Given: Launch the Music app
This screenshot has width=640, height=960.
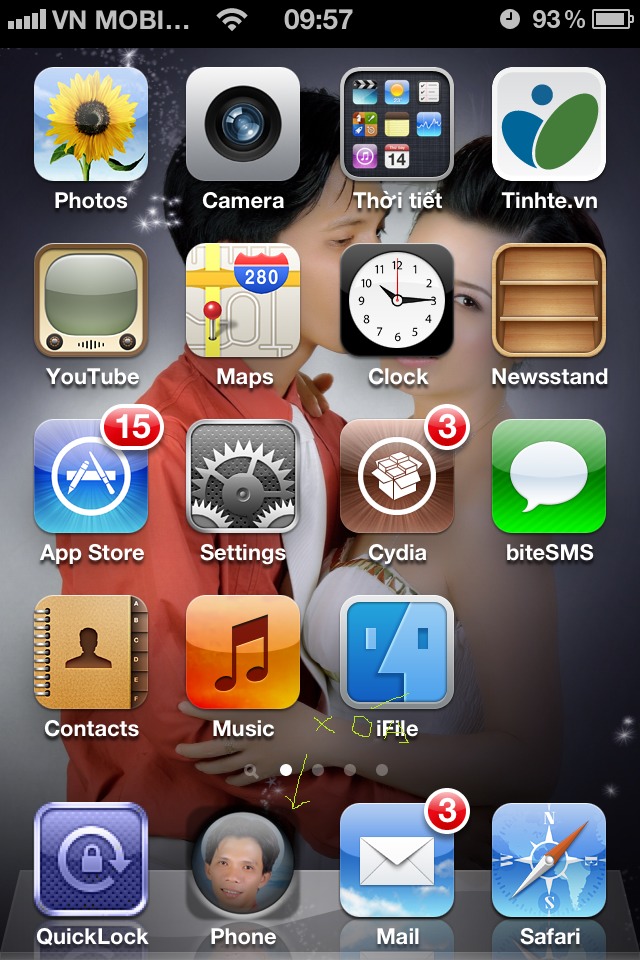Looking at the screenshot, I should click(x=243, y=652).
